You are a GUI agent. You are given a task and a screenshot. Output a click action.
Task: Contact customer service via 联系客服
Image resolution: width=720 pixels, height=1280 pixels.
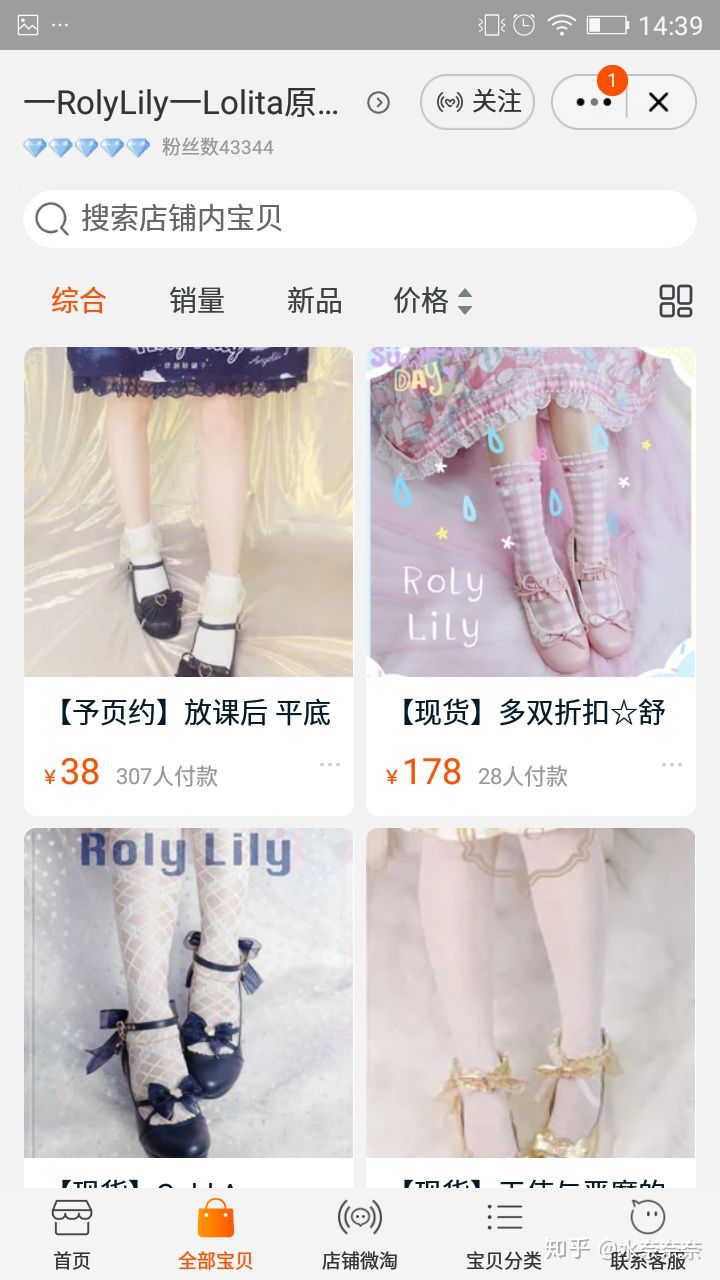coord(648,1235)
